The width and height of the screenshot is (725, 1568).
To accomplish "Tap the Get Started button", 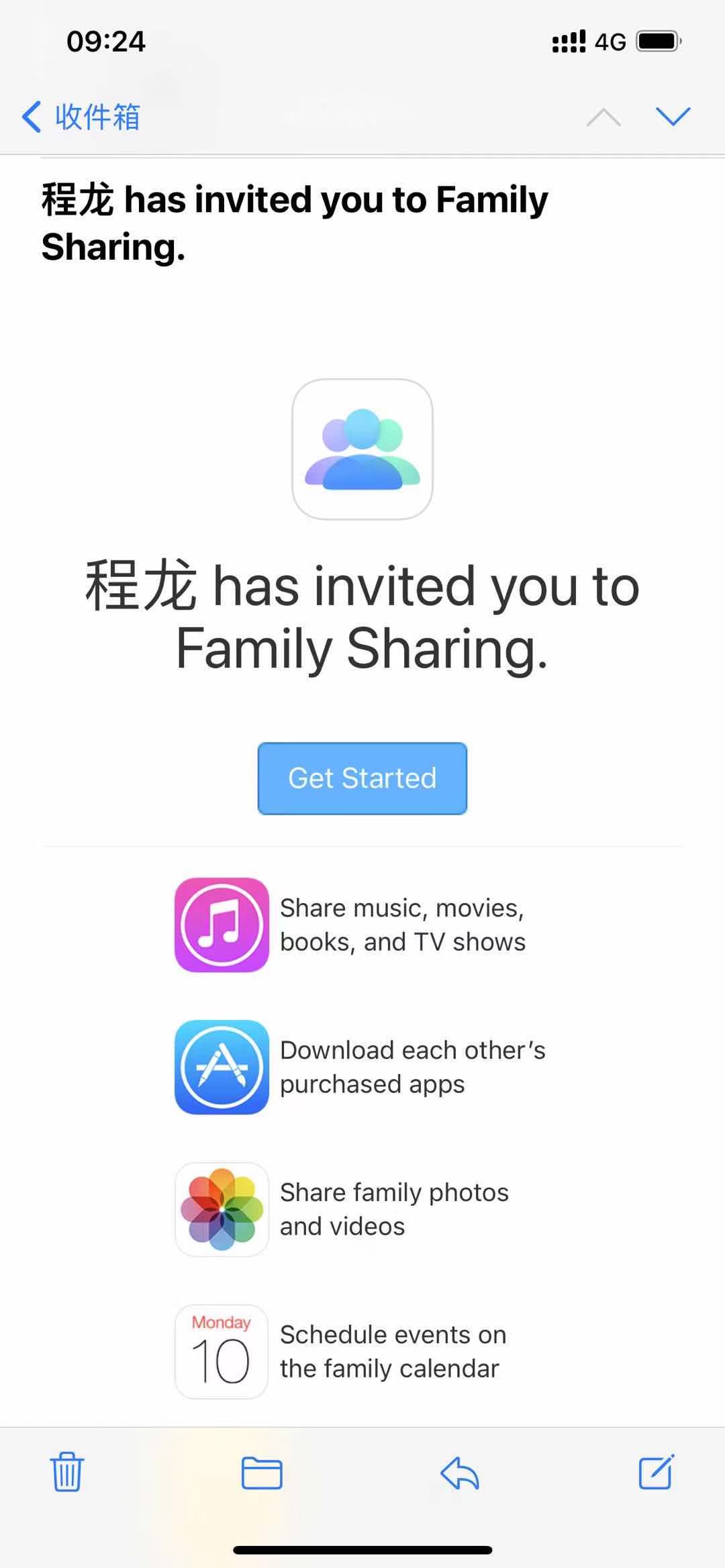I will click(x=362, y=778).
